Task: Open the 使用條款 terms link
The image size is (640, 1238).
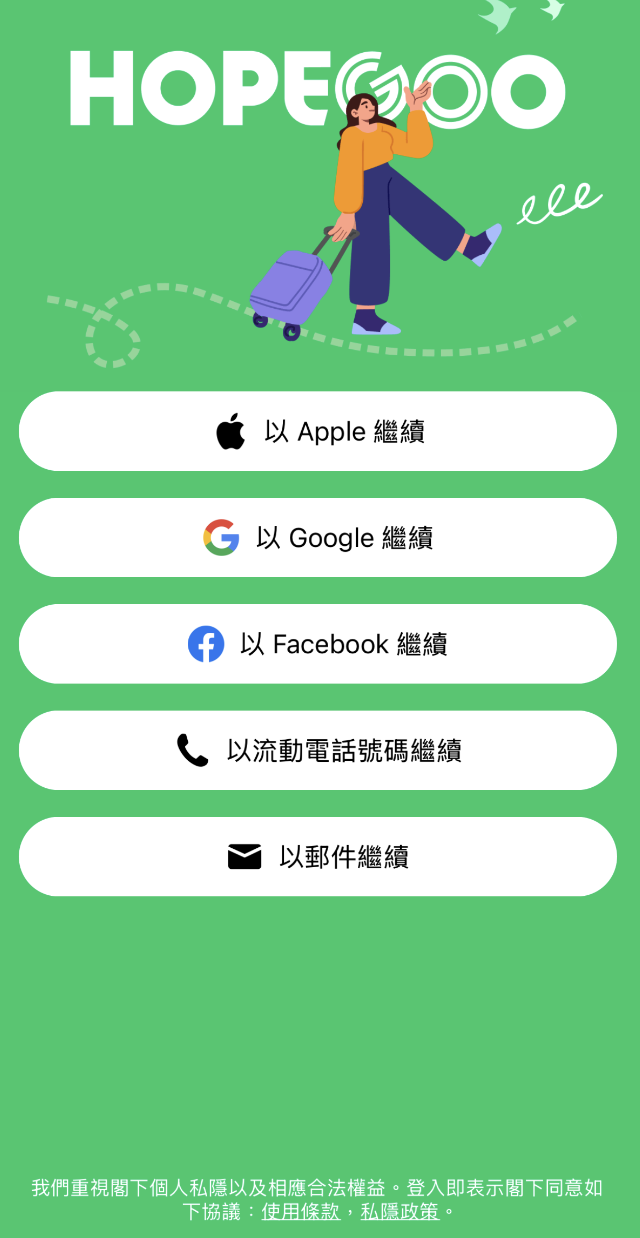Action: (x=300, y=1211)
